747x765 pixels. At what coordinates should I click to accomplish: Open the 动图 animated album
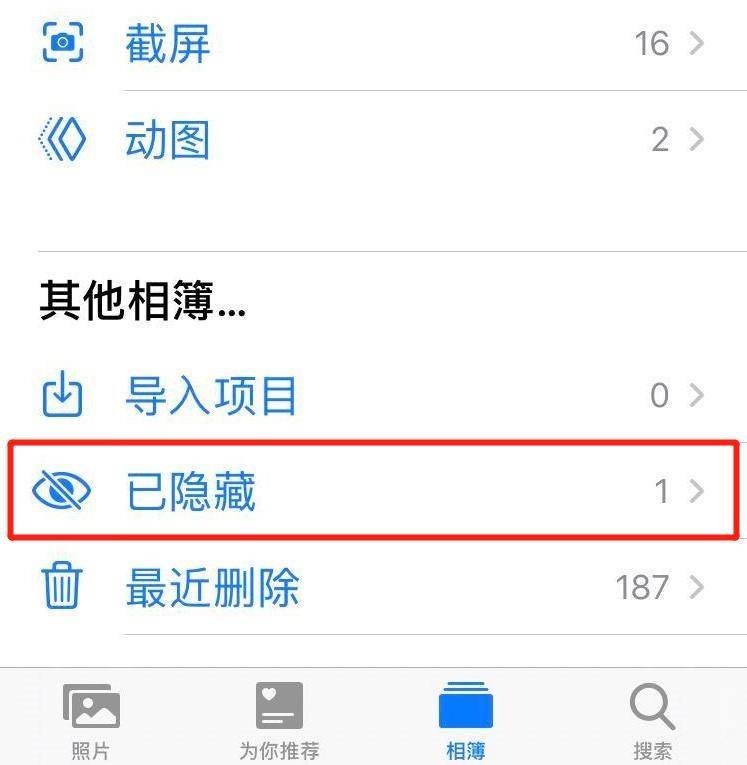(168, 140)
